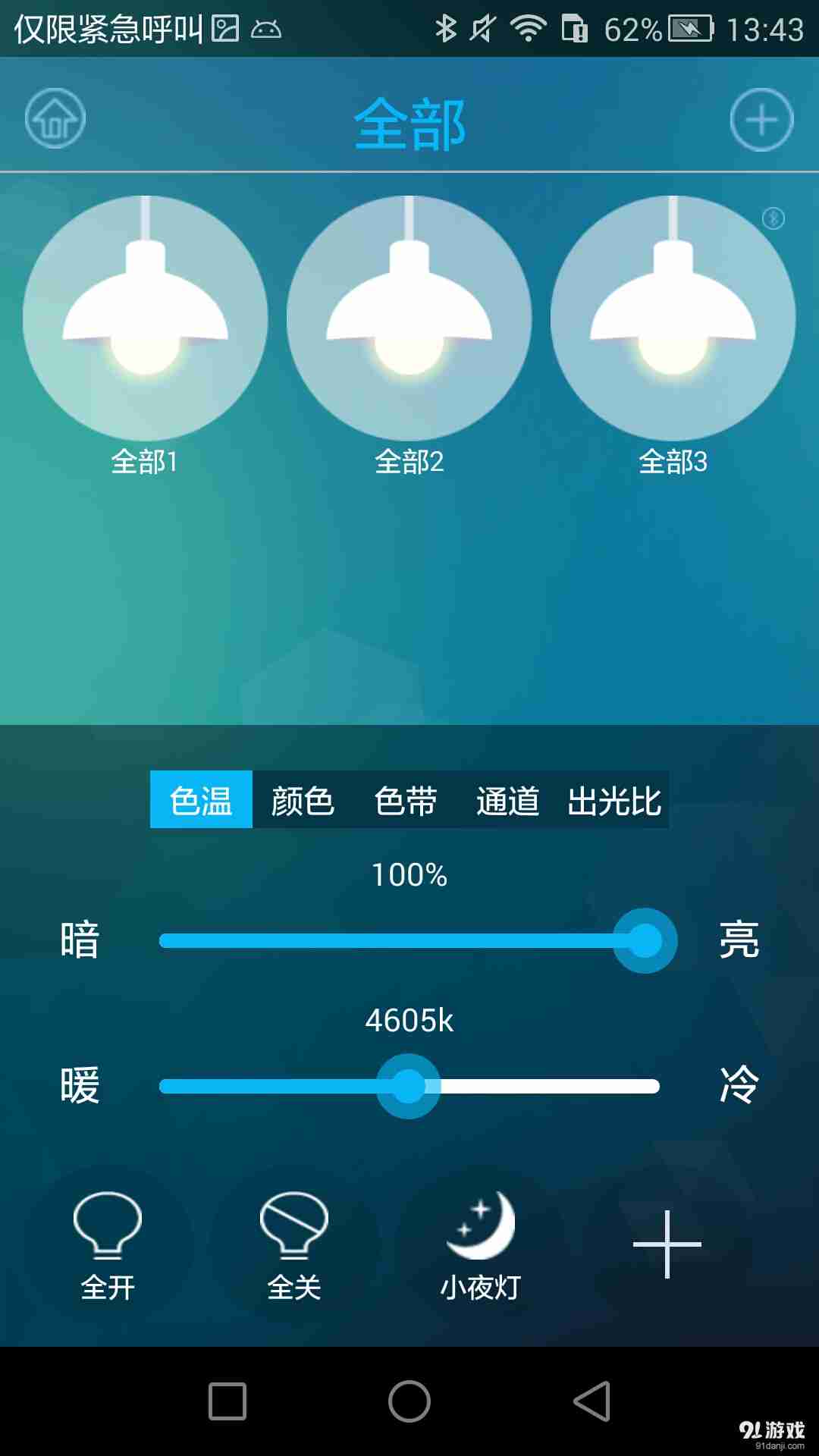Tap the home icon in the header
819x1456 pixels.
(55, 118)
